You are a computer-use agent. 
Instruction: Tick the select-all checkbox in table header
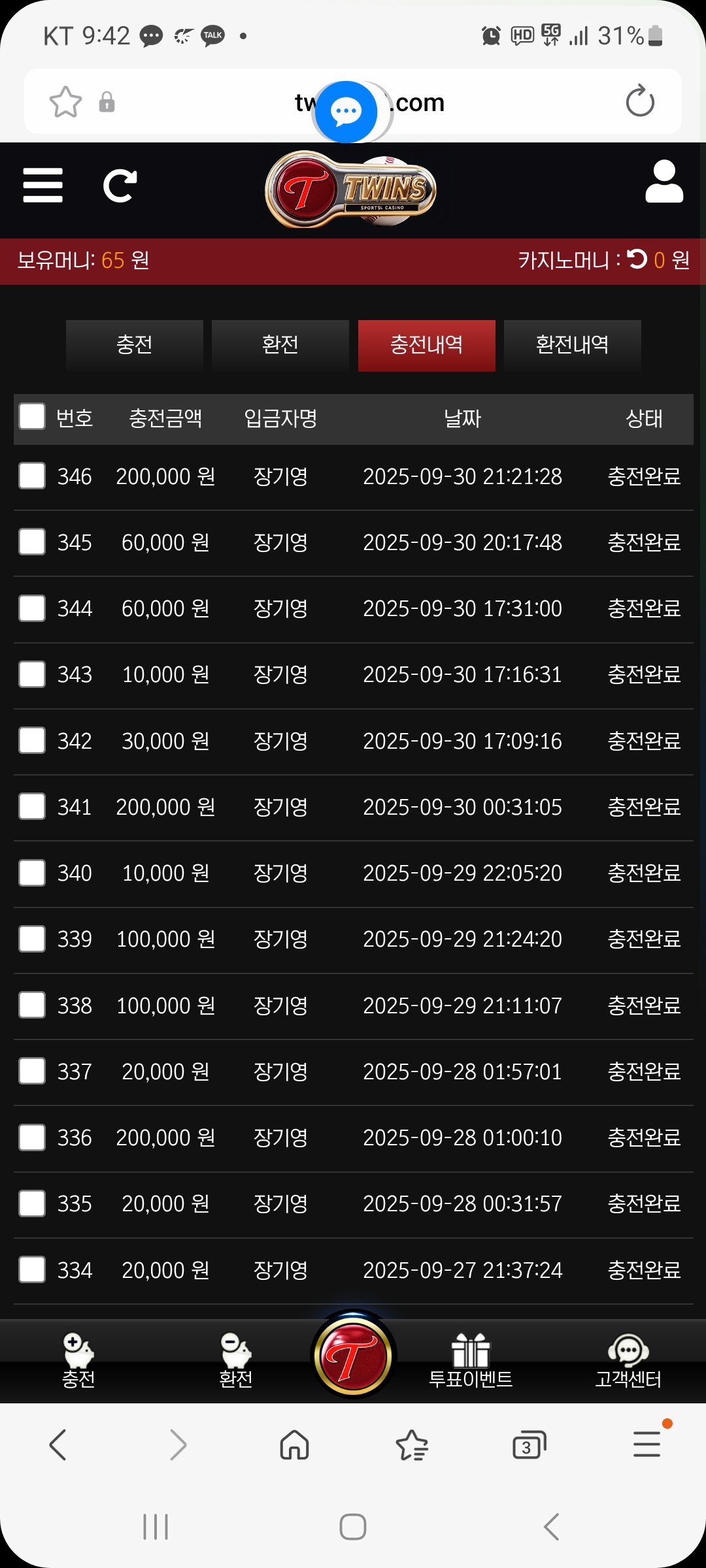pyautogui.click(x=32, y=417)
